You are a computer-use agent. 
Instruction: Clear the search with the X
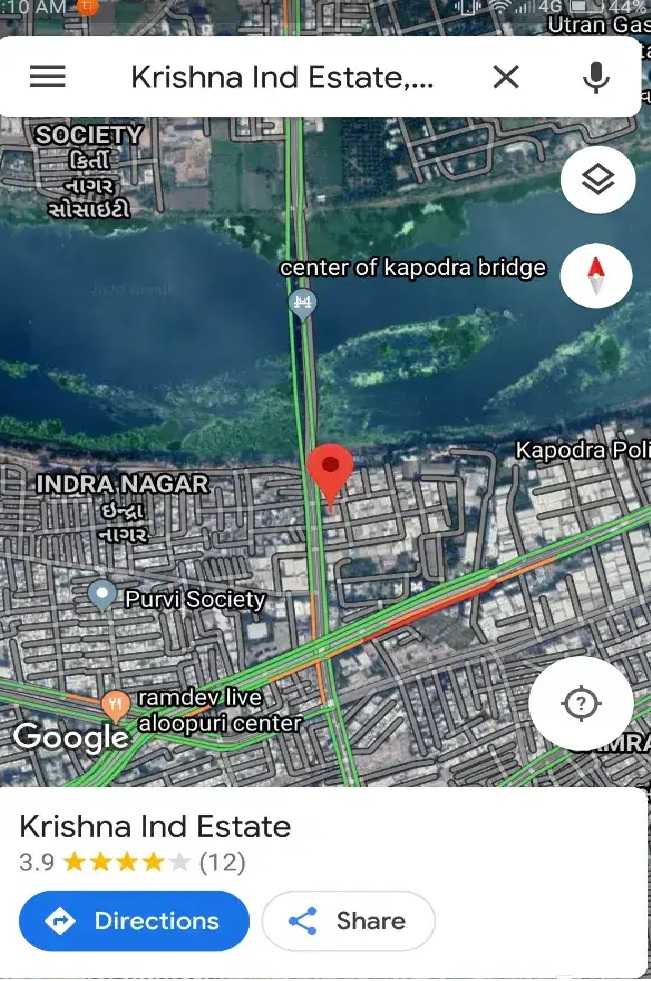pyautogui.click(x=507, y=77)
